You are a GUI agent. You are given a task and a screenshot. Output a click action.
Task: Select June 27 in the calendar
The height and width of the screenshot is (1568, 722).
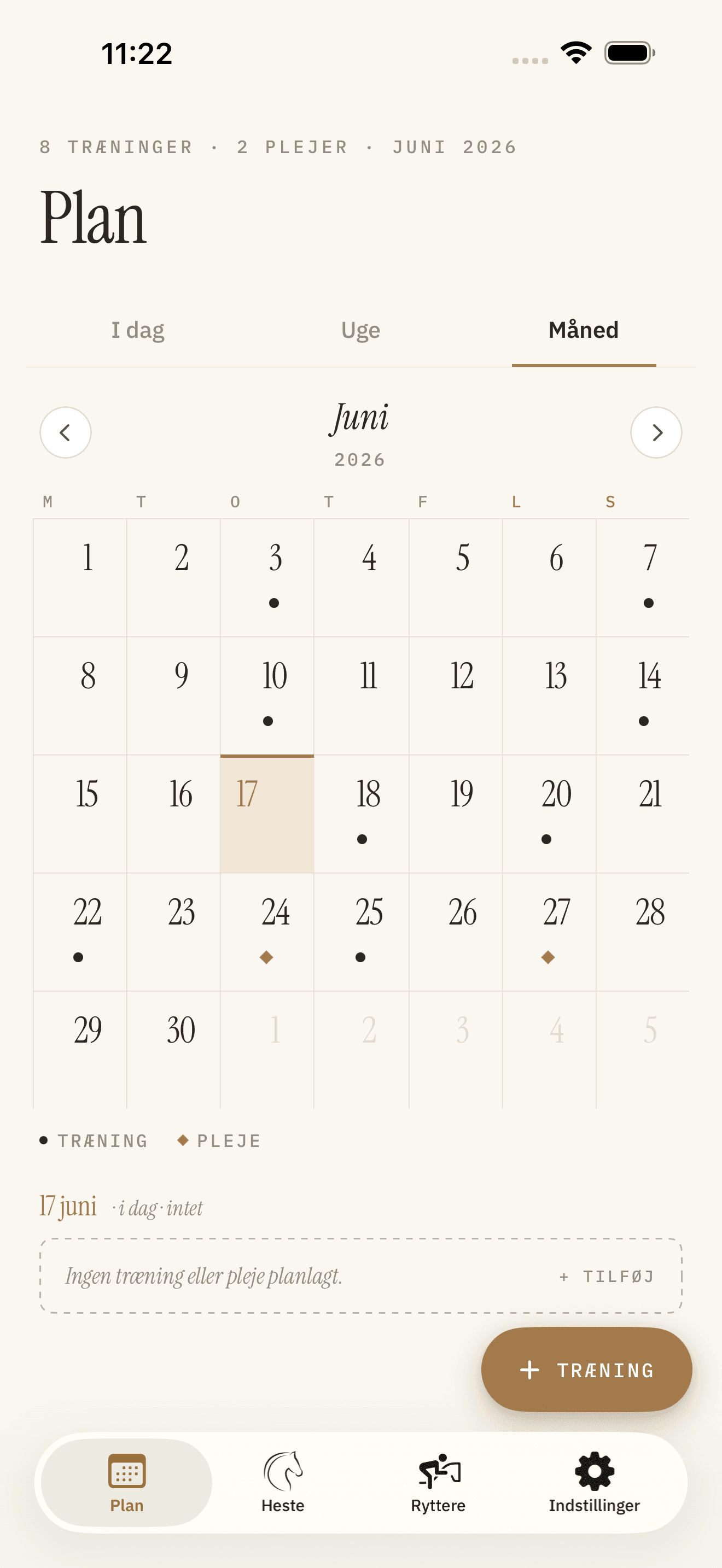(549, 932)
